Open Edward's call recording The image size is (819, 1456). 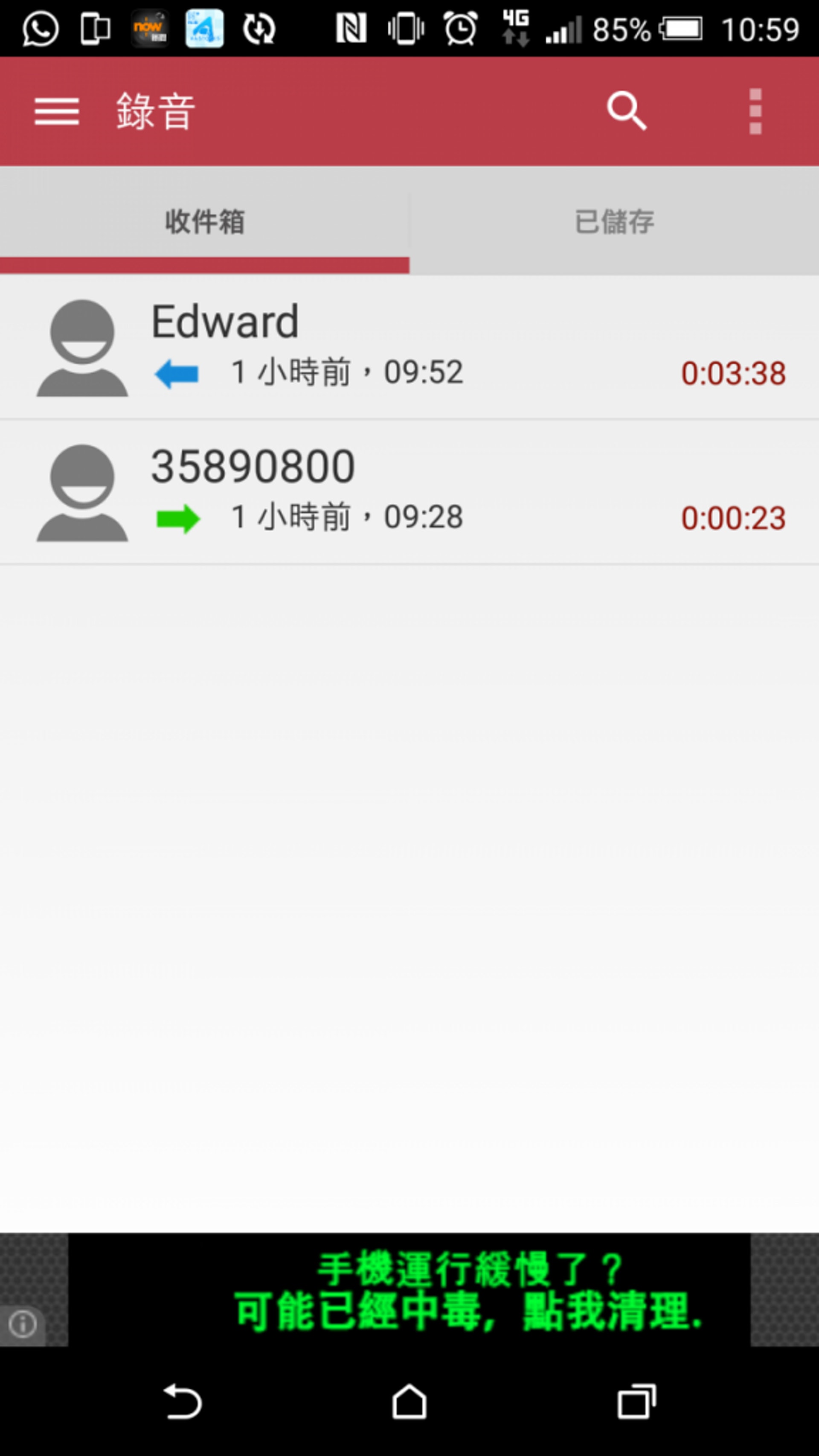(x=409, y=347)
